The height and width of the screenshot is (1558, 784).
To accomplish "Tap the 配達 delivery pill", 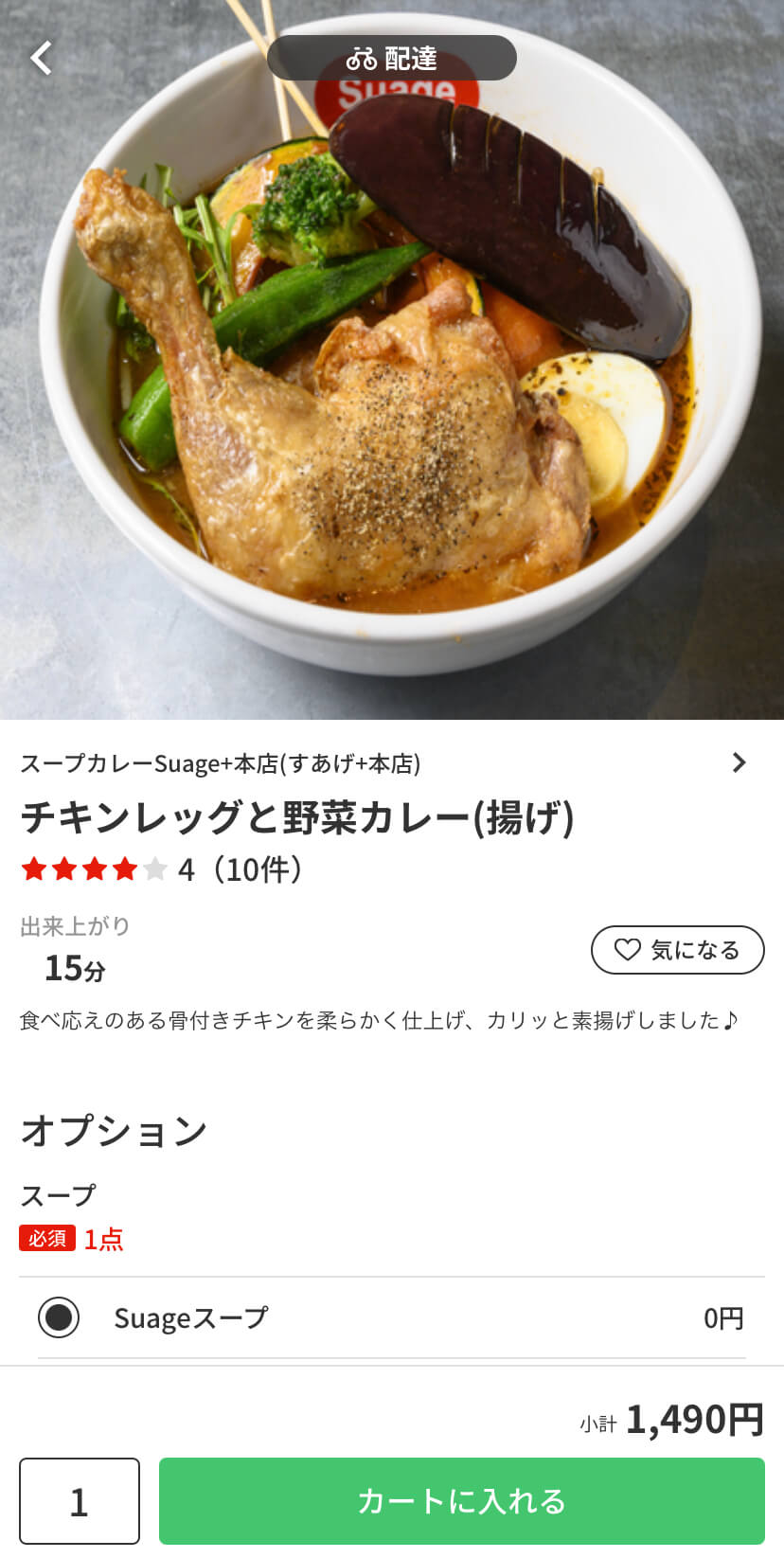I will click(x=392, y=59).
